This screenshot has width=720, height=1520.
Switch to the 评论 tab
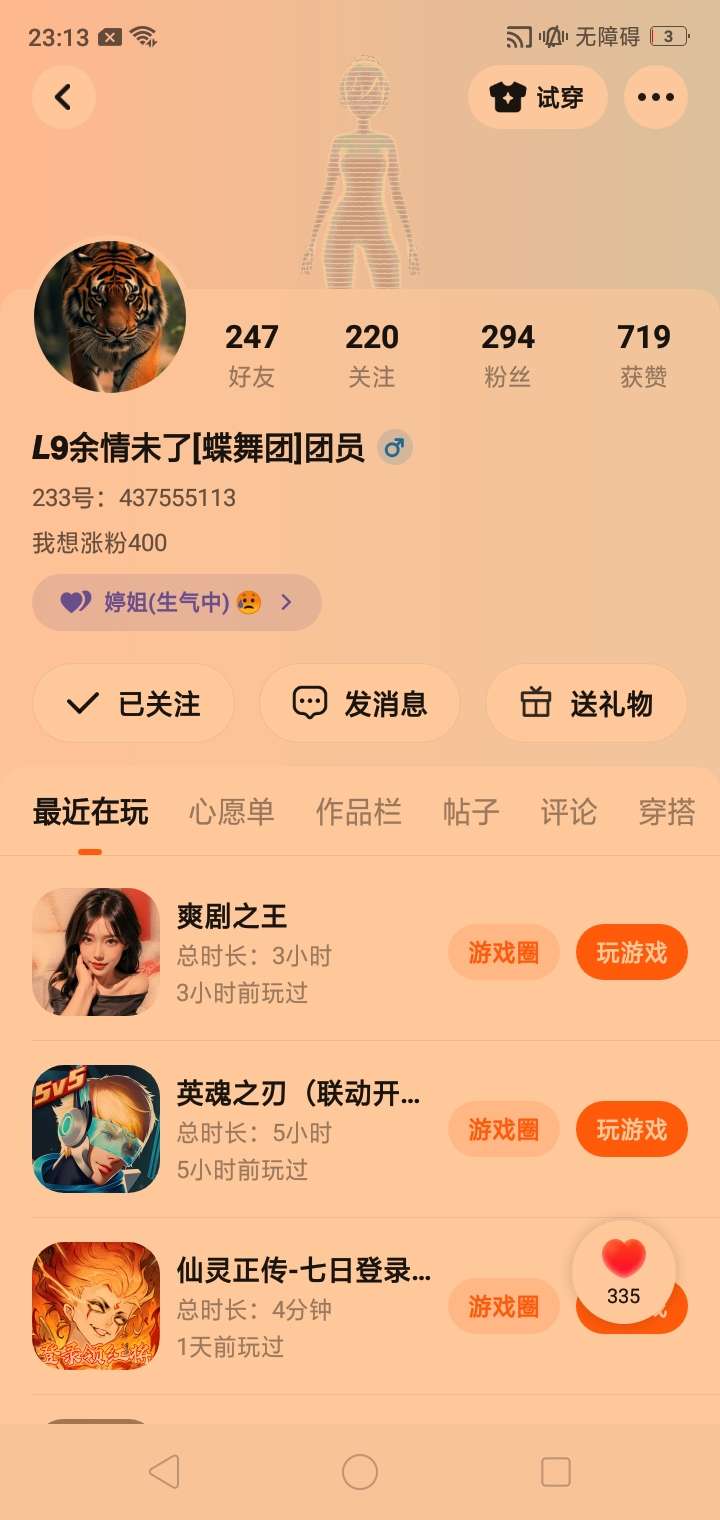pyautogui.click(x=568, y=811)
